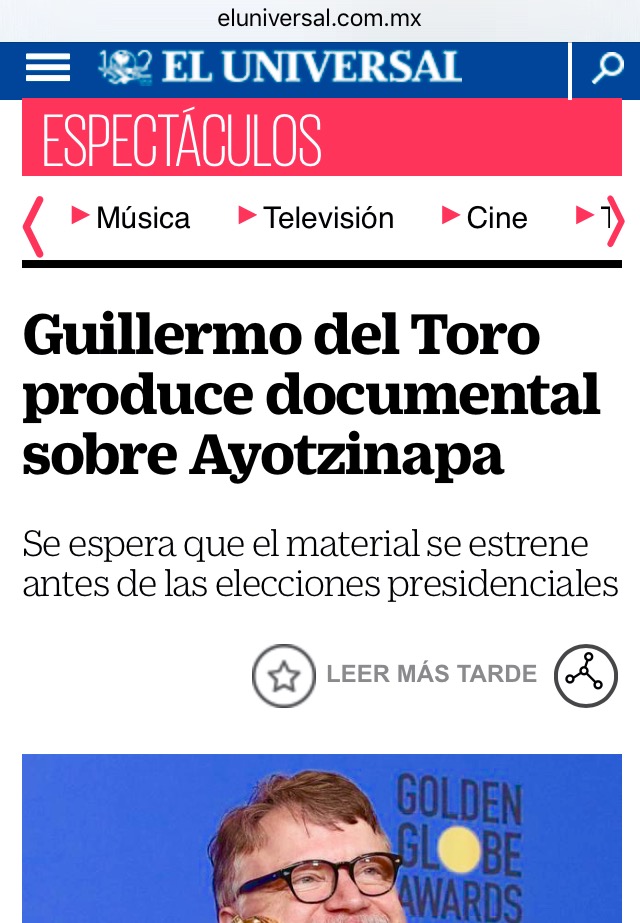The width and height of the screenshot is (640, 923).
Task: Show previous categories with left arrow
Action: [33, 226]
